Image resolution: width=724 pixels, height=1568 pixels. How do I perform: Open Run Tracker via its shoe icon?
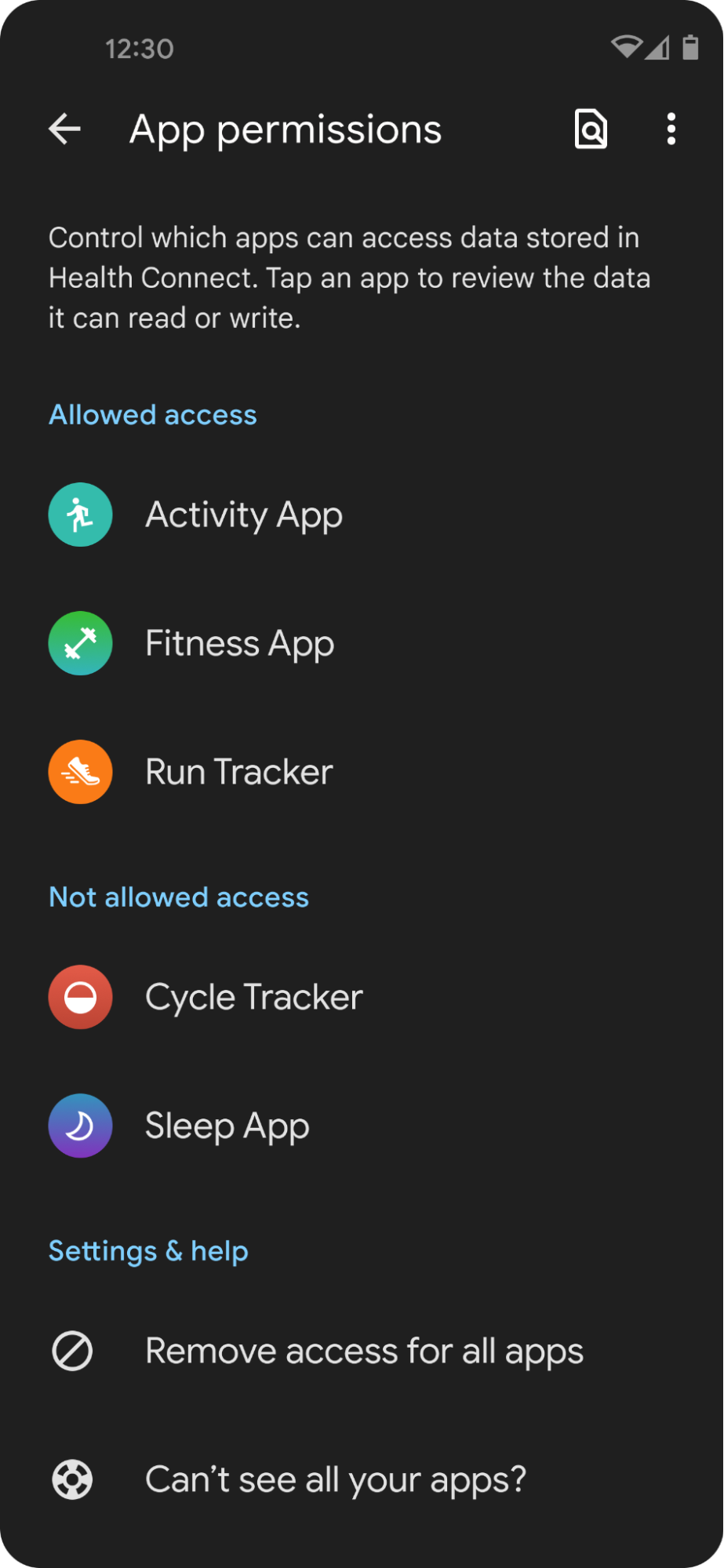[80, 772]
